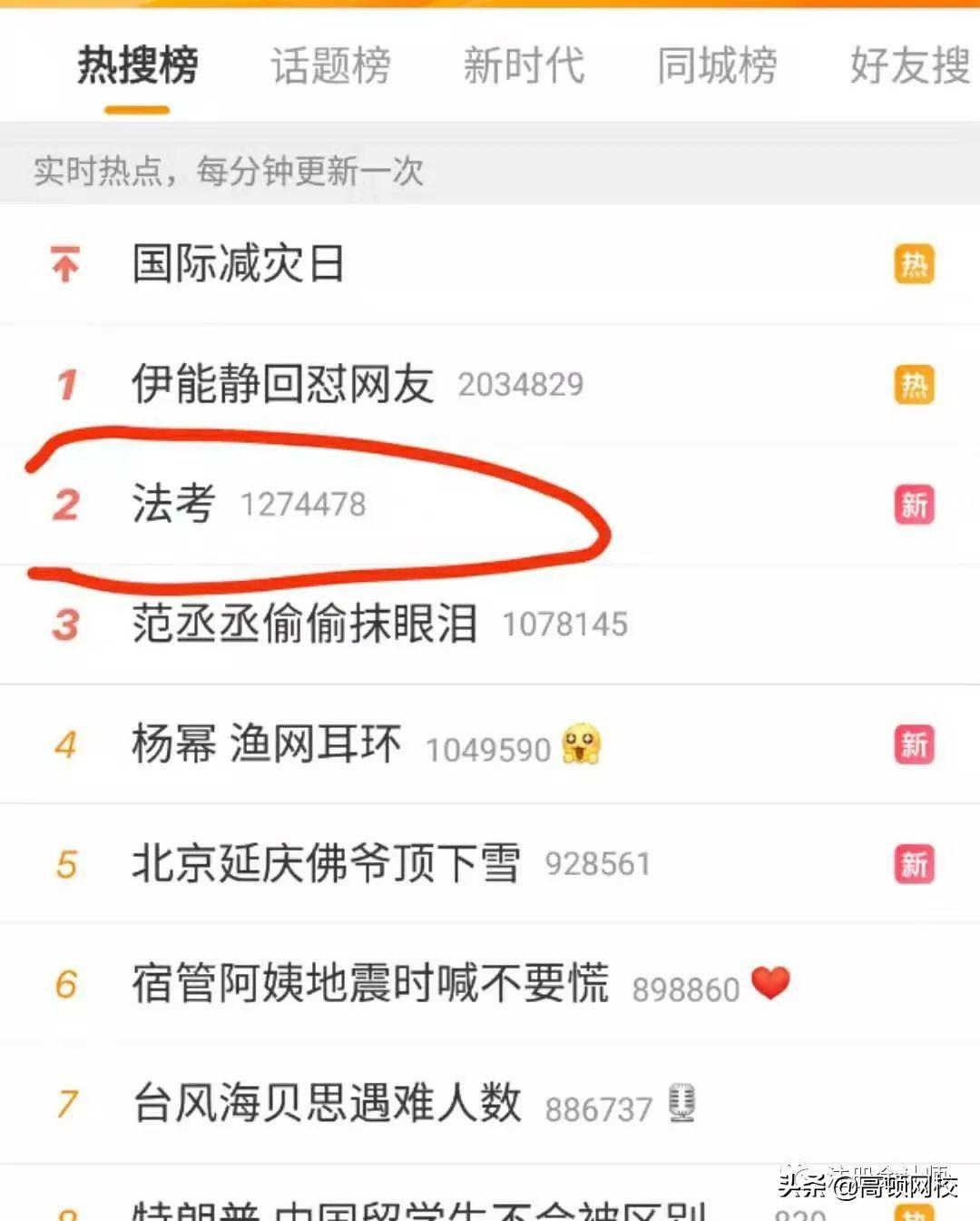This screenshot has width=980, height=1221.
Task: Click the 范丞丞偷偷抹眼泪 entry
Action: (x=304, y=625)
